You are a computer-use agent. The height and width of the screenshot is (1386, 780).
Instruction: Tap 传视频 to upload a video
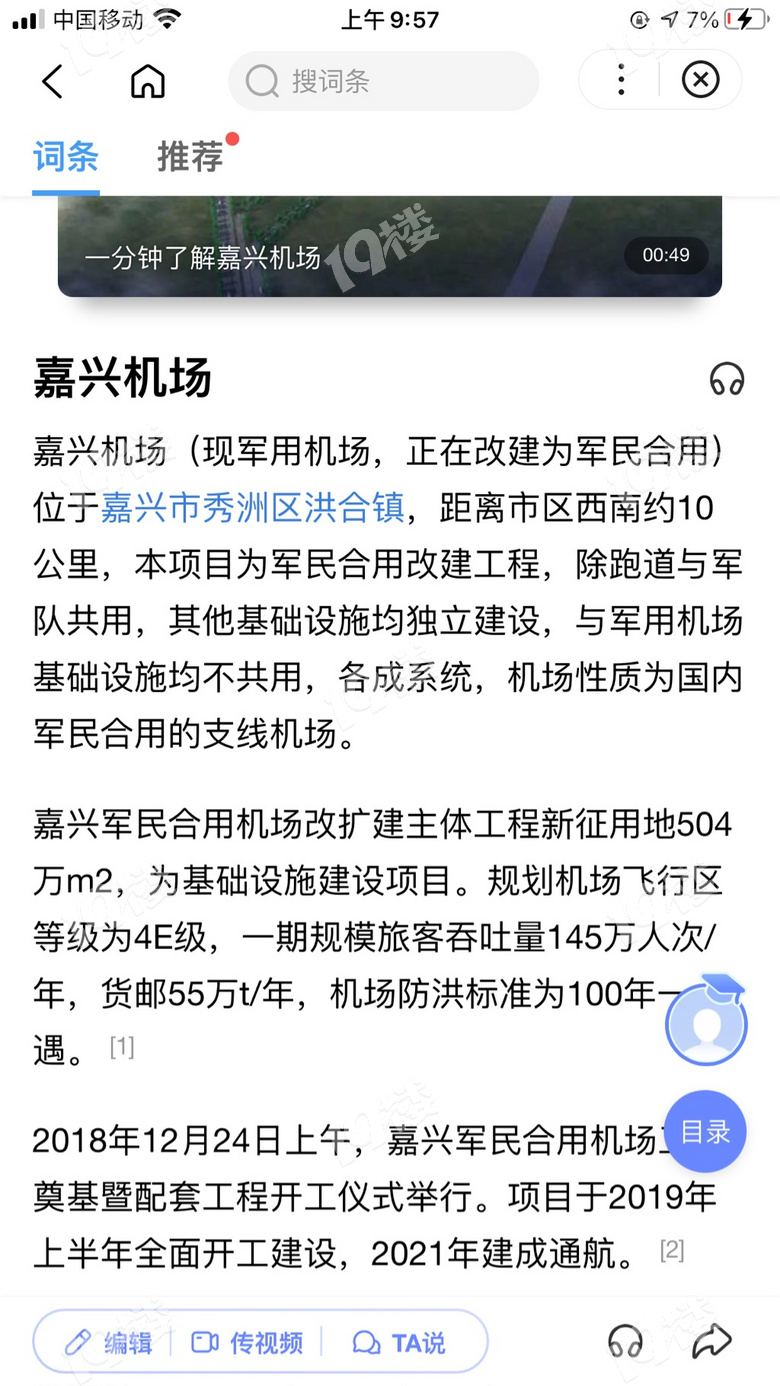pos(247,1342)
